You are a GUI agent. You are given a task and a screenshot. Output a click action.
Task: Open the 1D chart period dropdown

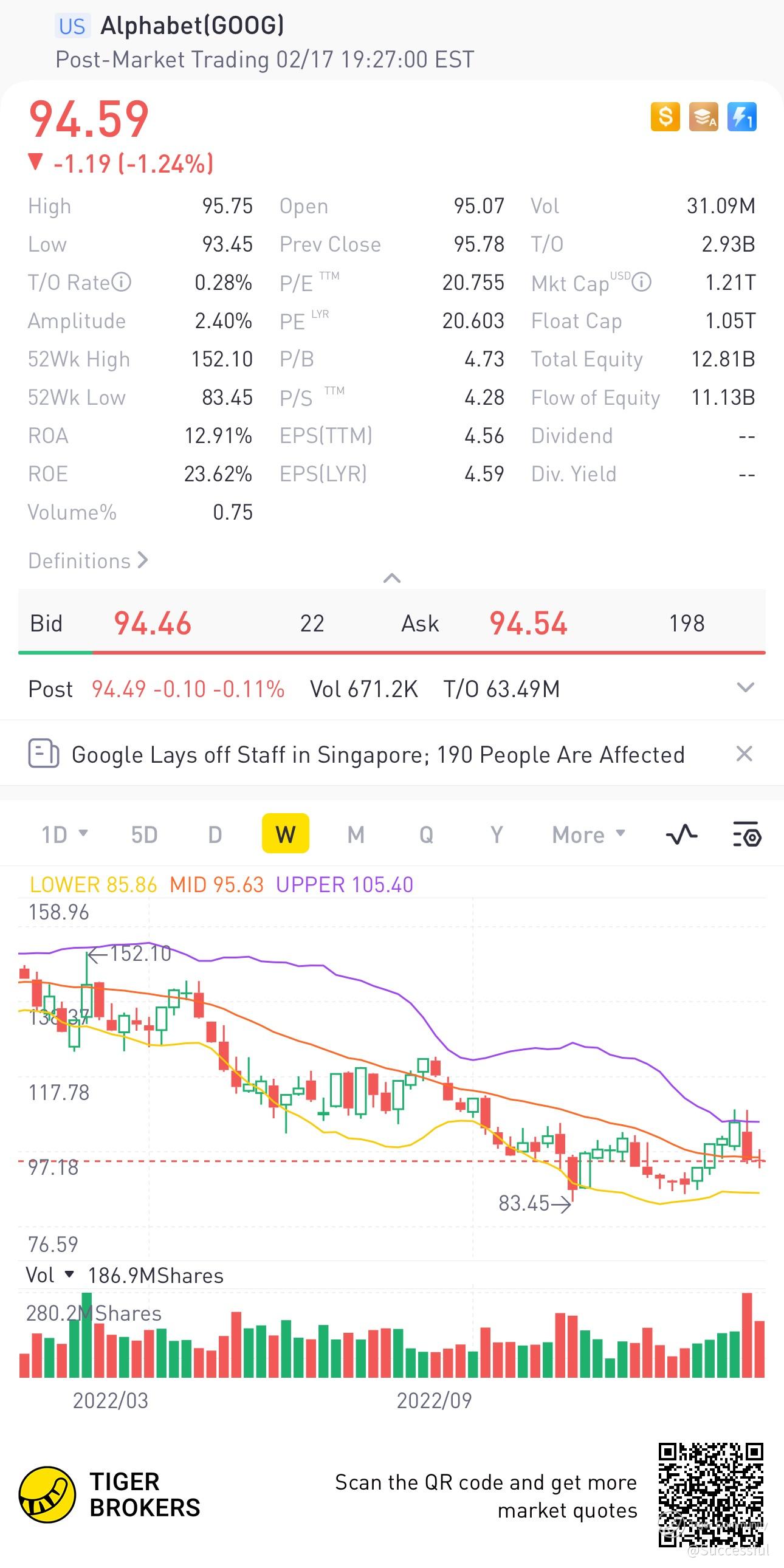click(x=64, y=834)
